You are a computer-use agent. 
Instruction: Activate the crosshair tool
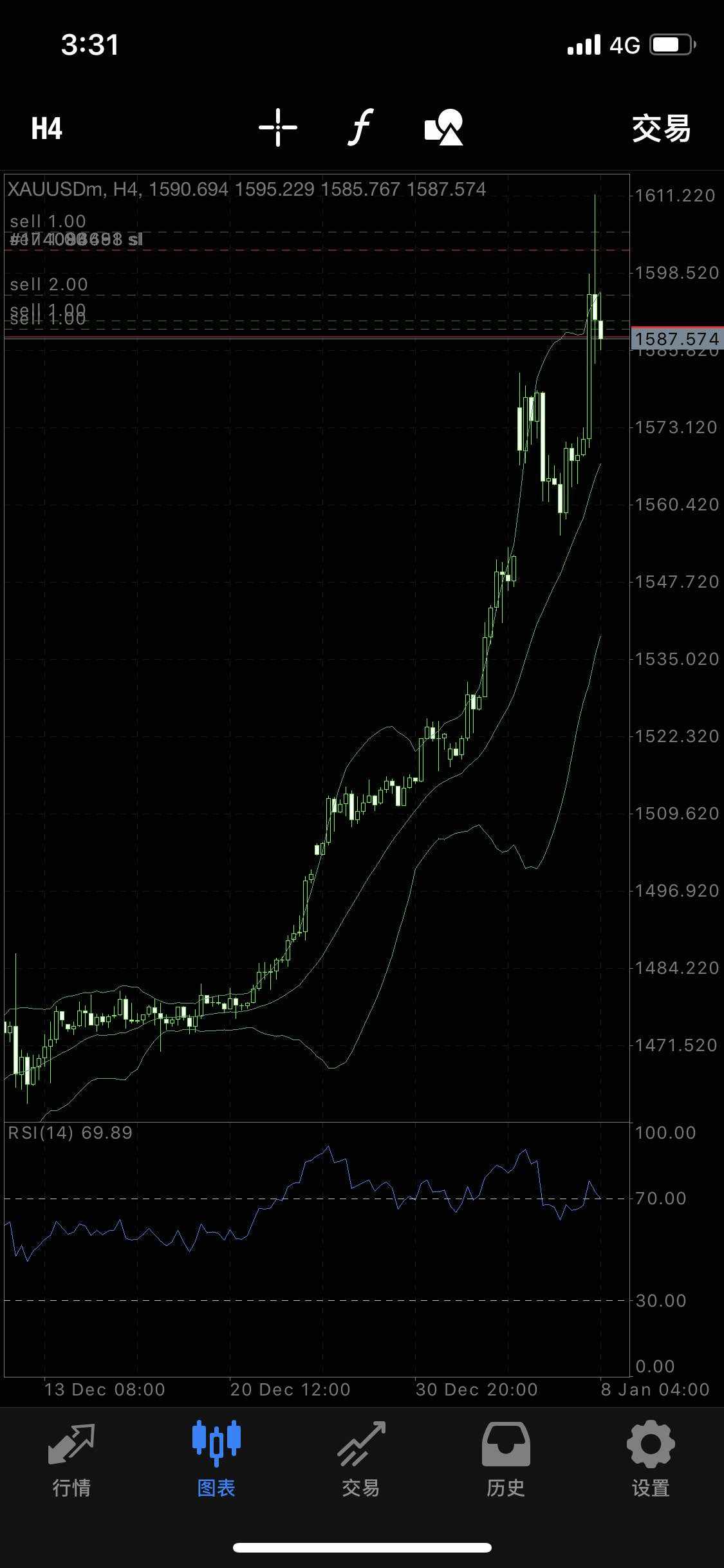278,127
